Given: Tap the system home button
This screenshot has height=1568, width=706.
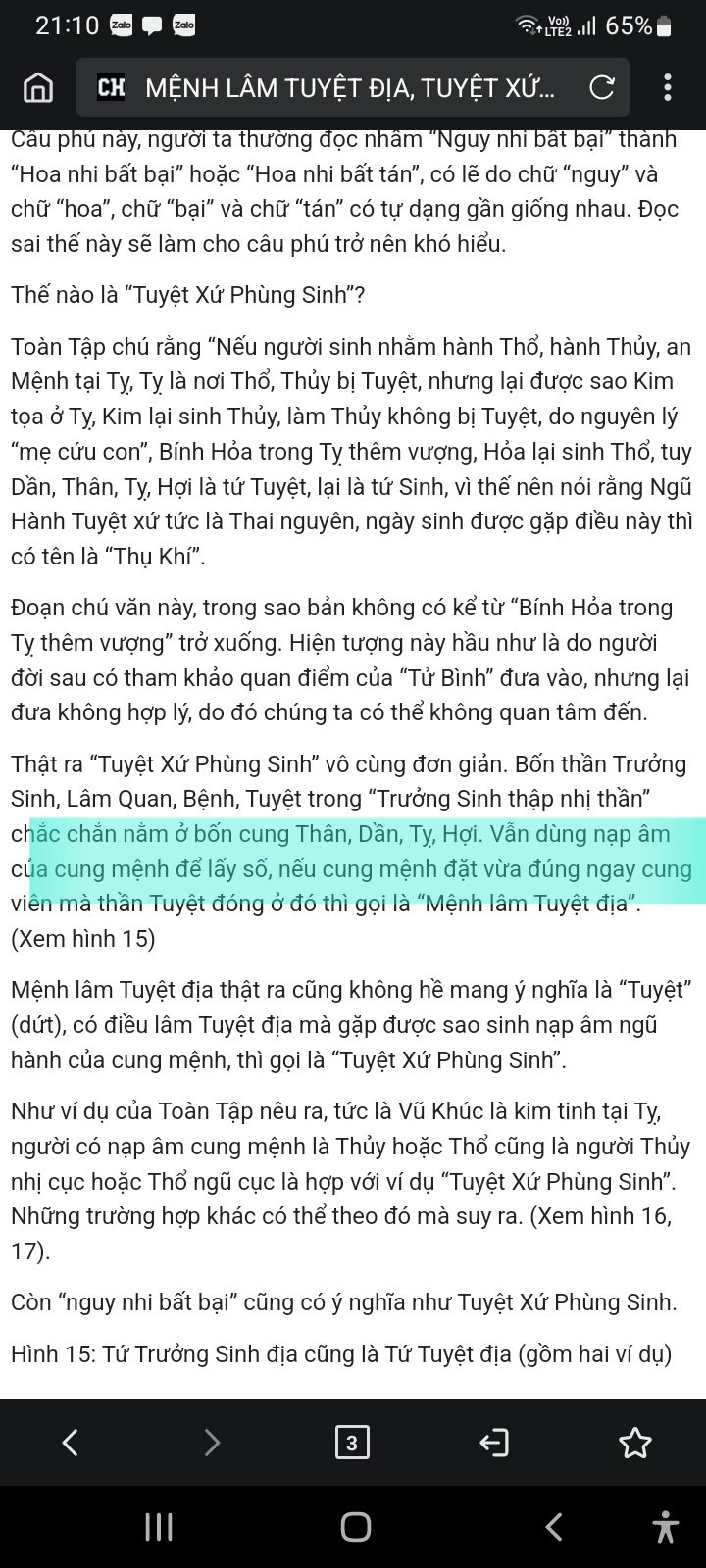Looking at the screenshot, I should click(x=355, y=1527).
